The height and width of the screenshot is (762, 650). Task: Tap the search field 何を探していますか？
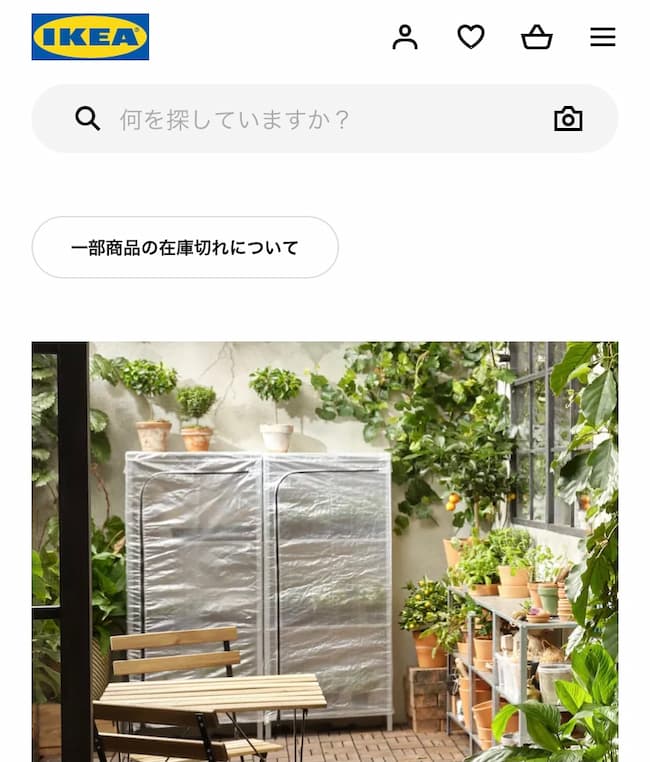(300, 119)
